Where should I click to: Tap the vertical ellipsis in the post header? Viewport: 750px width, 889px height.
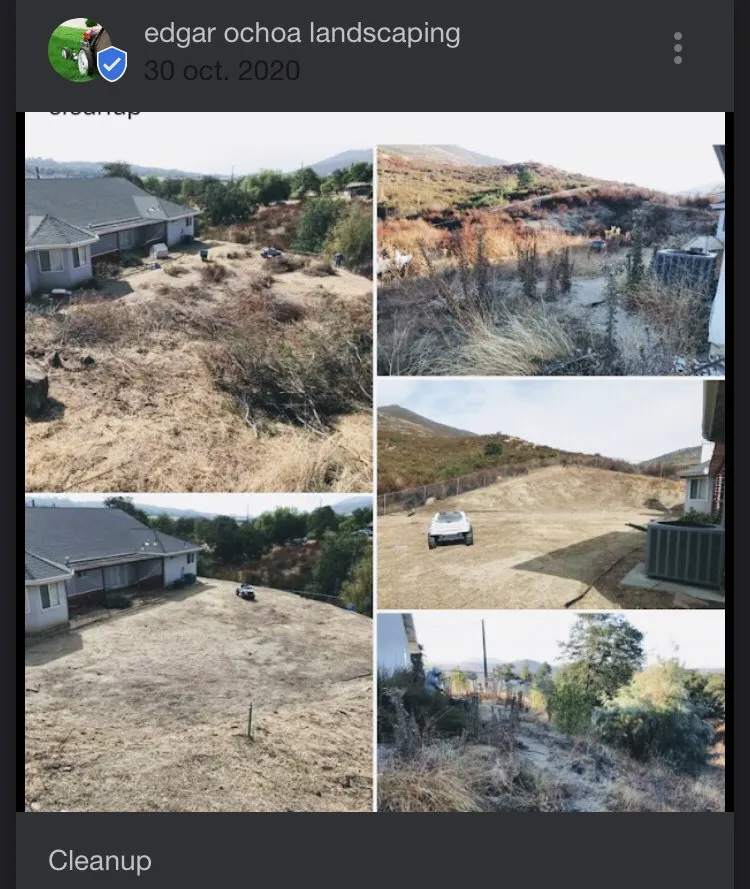pos(678,47)
